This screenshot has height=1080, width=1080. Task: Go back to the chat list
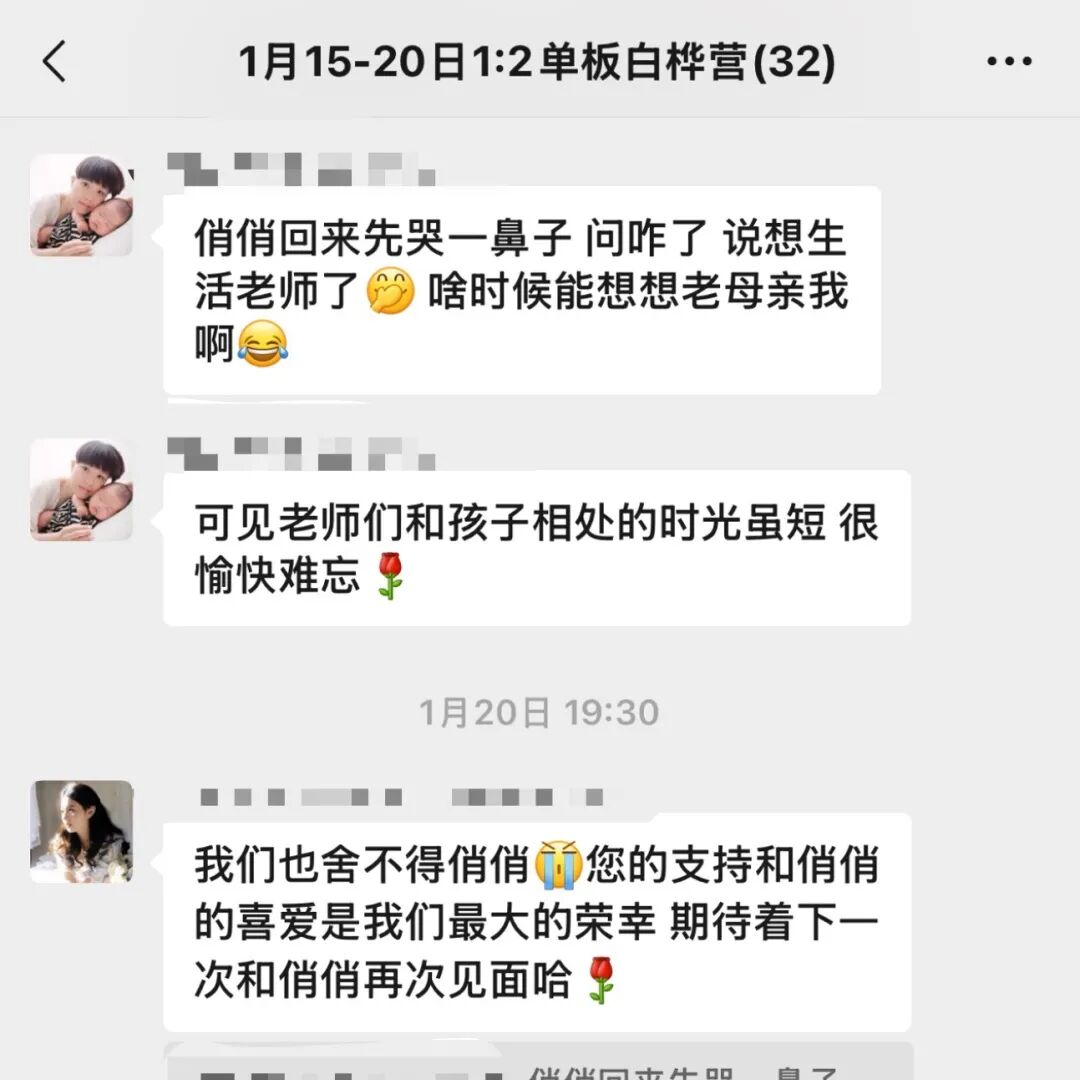(x=54, y=62)
